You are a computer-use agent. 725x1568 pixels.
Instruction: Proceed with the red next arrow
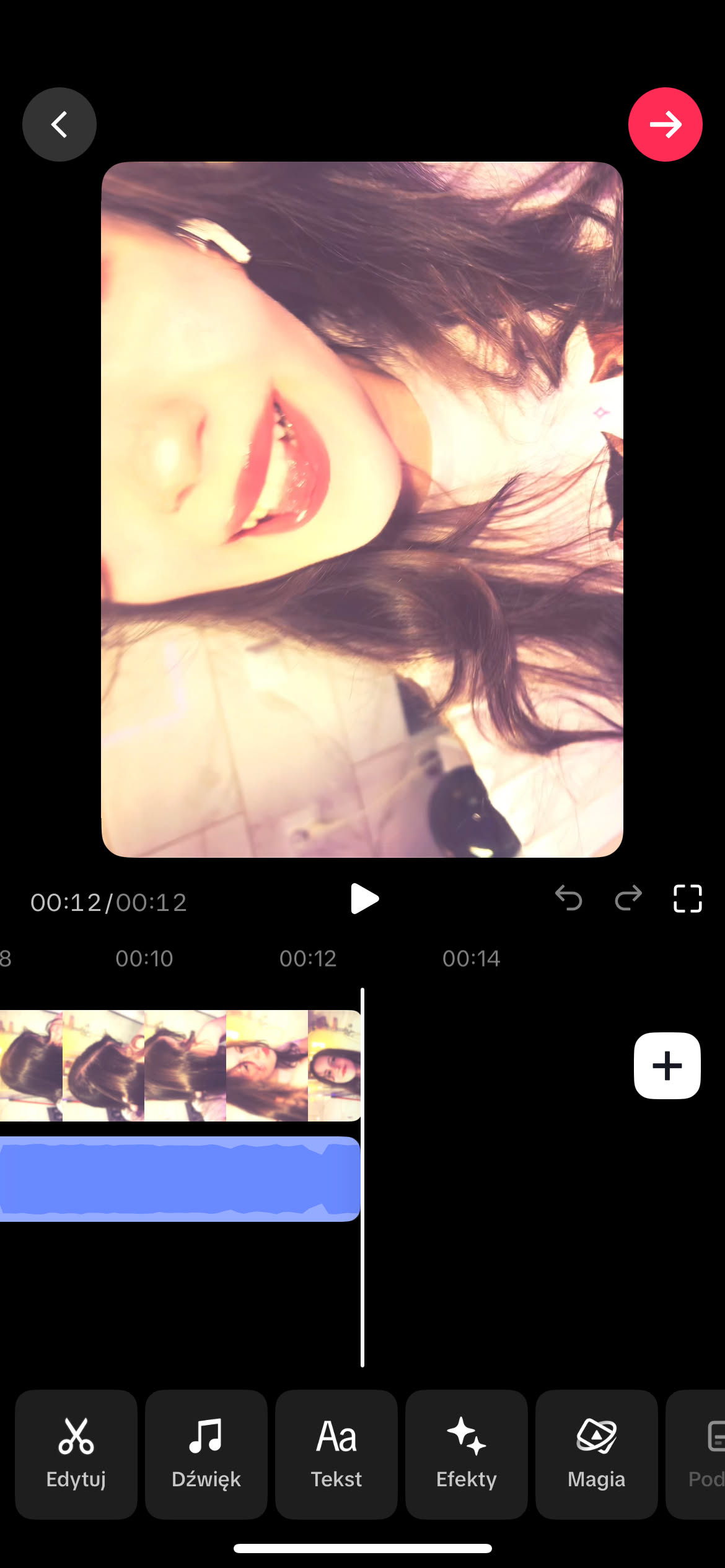tap(665, 124)
